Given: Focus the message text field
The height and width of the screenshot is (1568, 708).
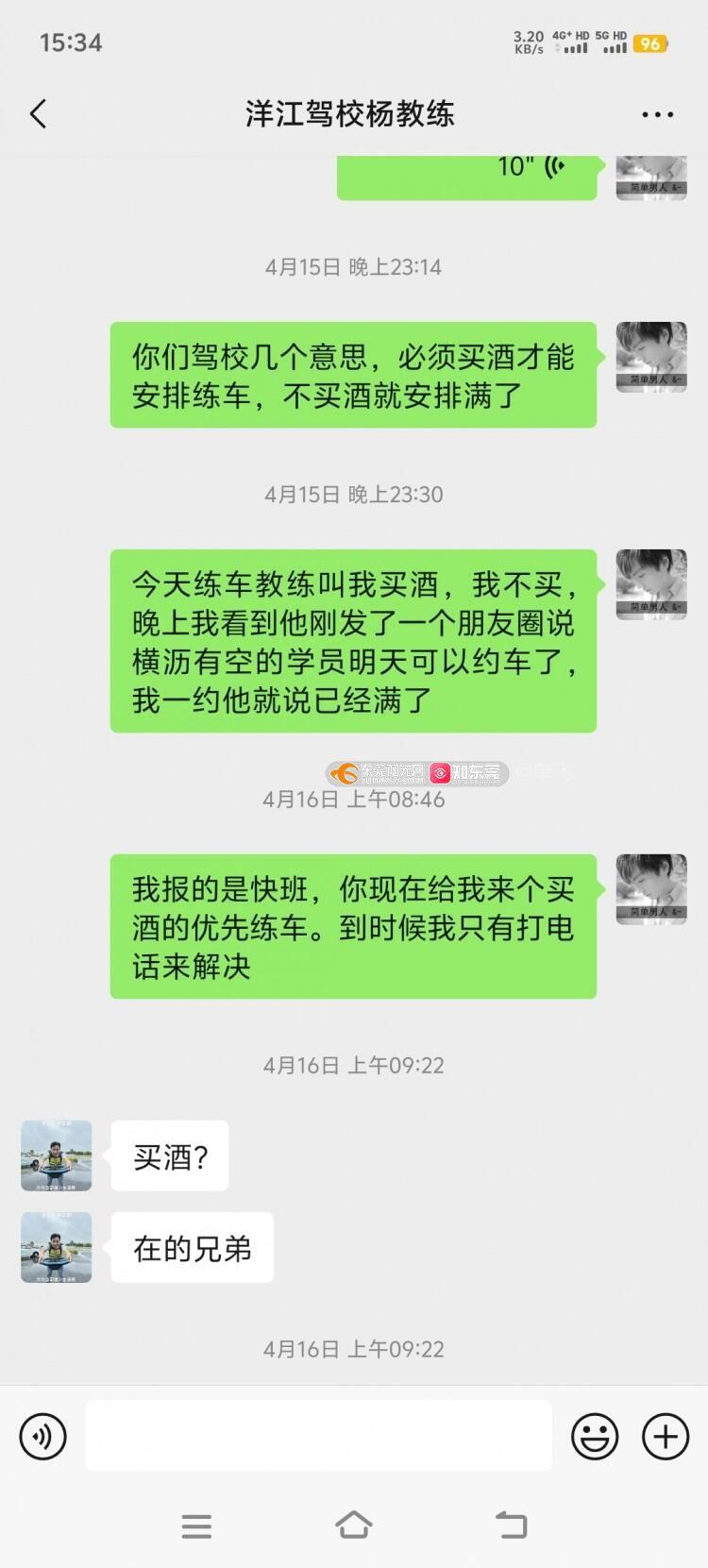Looking at the screenshot, I should [x=318, y=1436].
